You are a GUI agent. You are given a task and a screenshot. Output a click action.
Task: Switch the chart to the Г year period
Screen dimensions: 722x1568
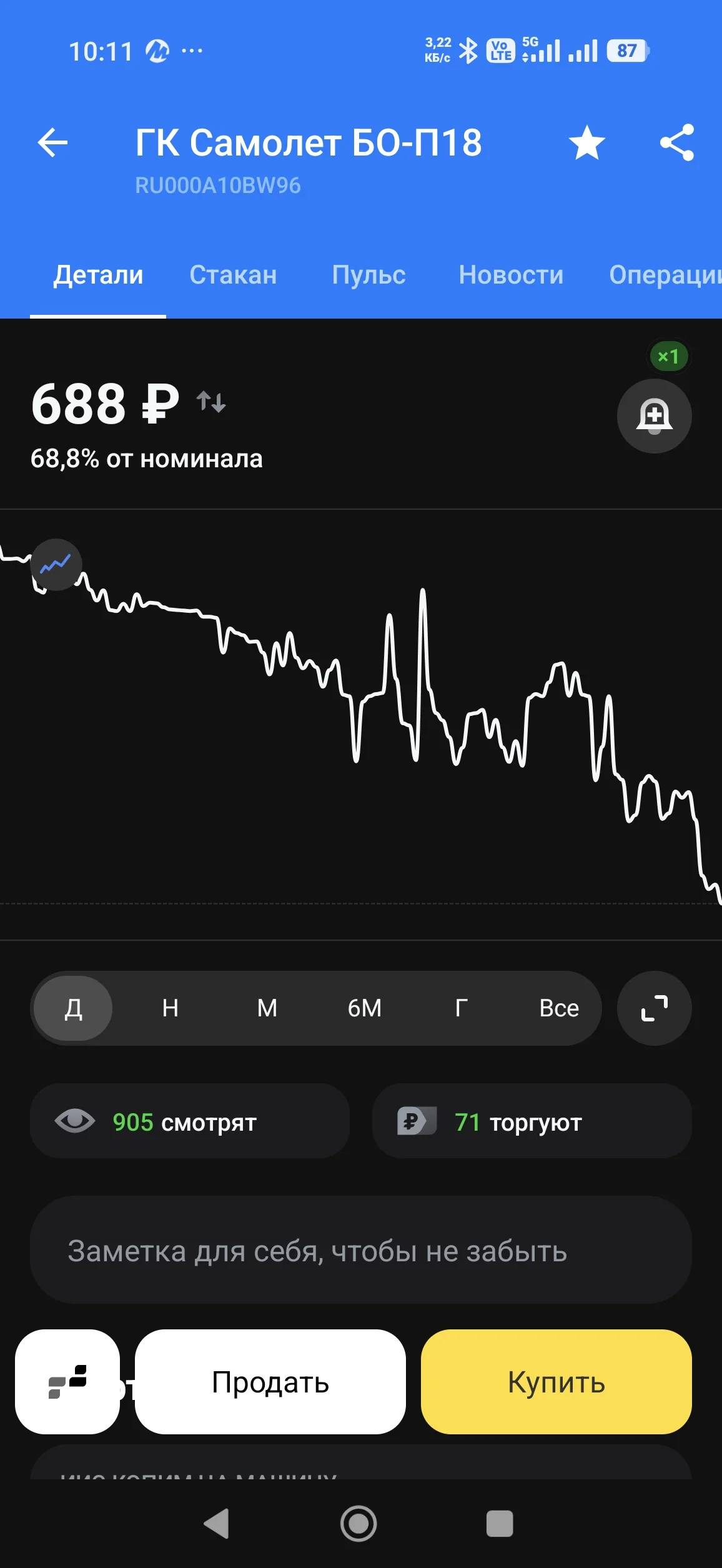[x=461, y=1008]
